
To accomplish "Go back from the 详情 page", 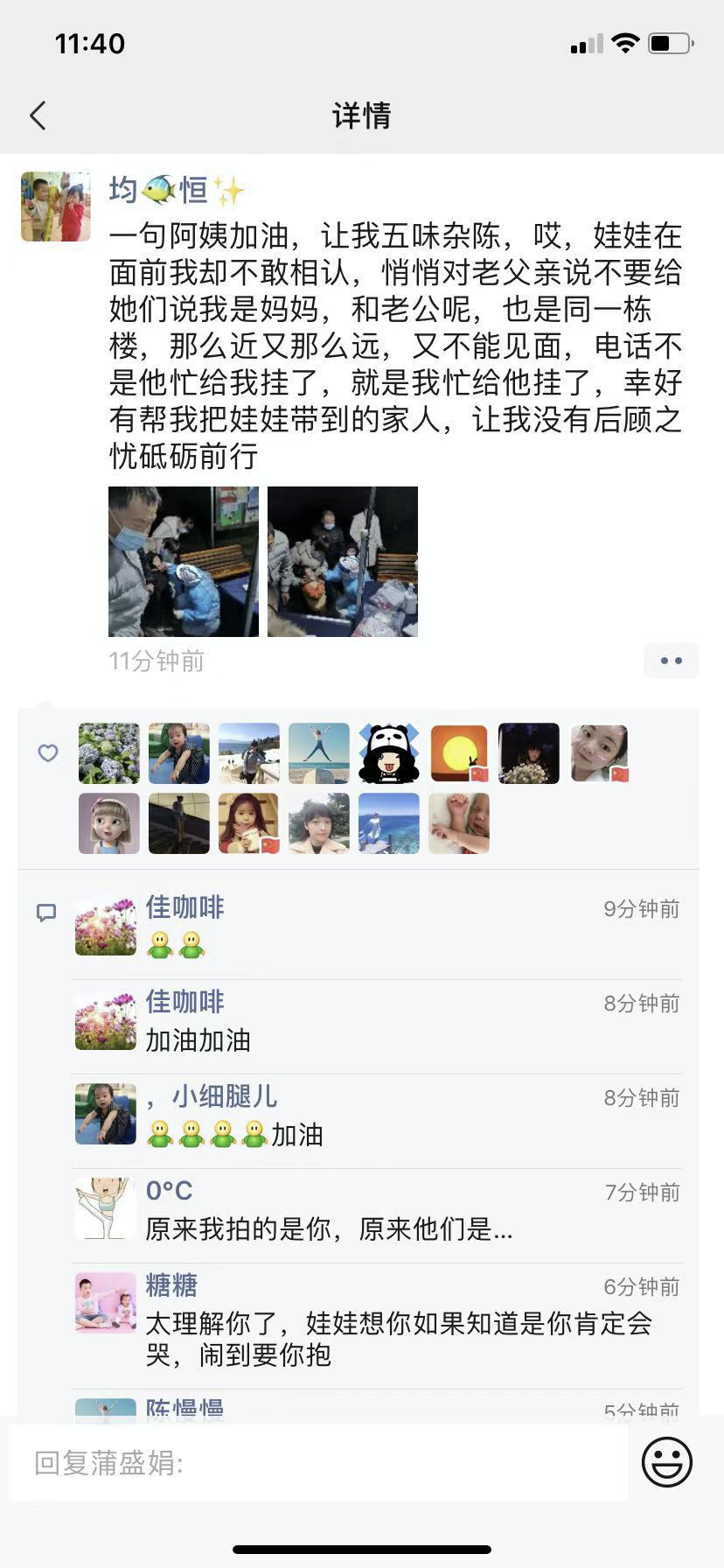I will [38, 115].
